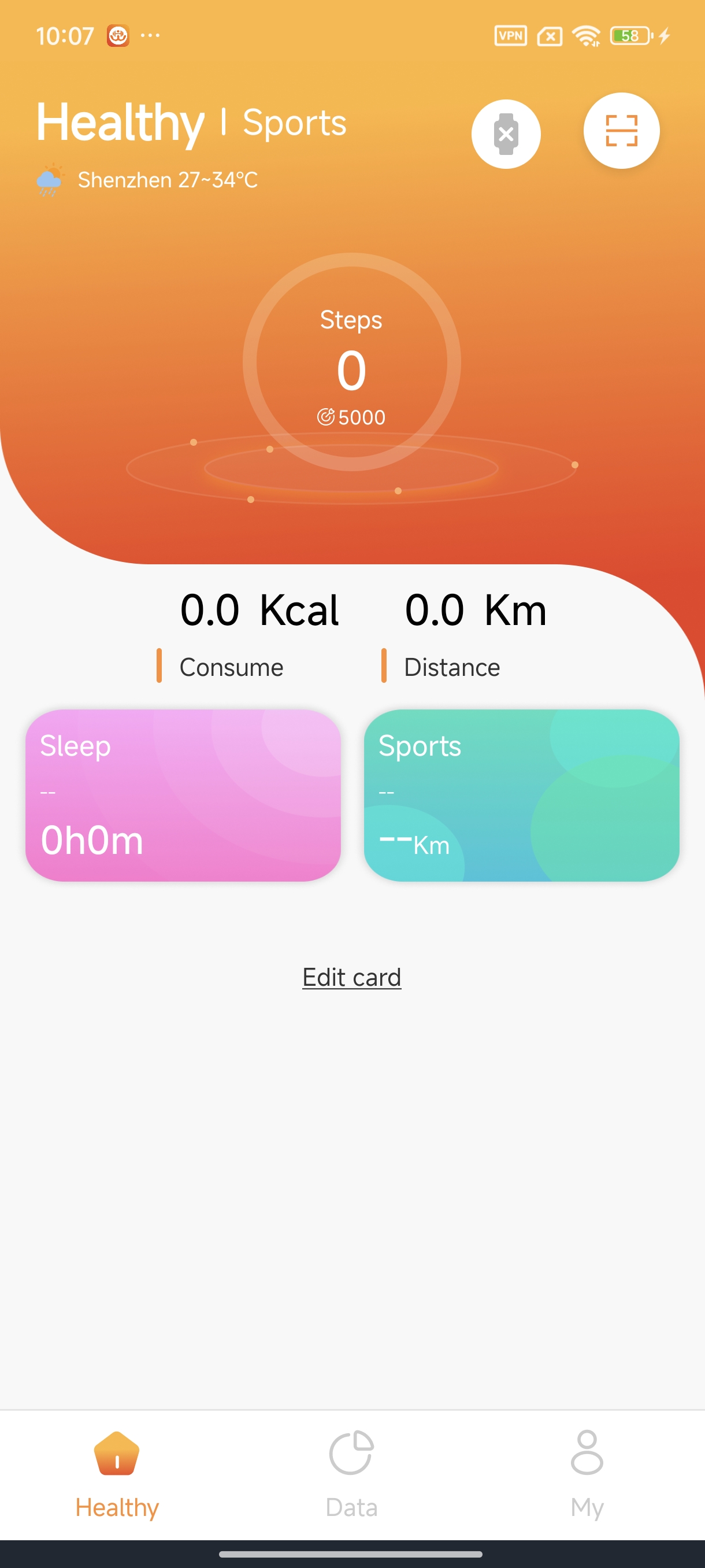This screenshot has height=1568, width=705.
Task: Open the QR code scanner
Action: point(622,132)
